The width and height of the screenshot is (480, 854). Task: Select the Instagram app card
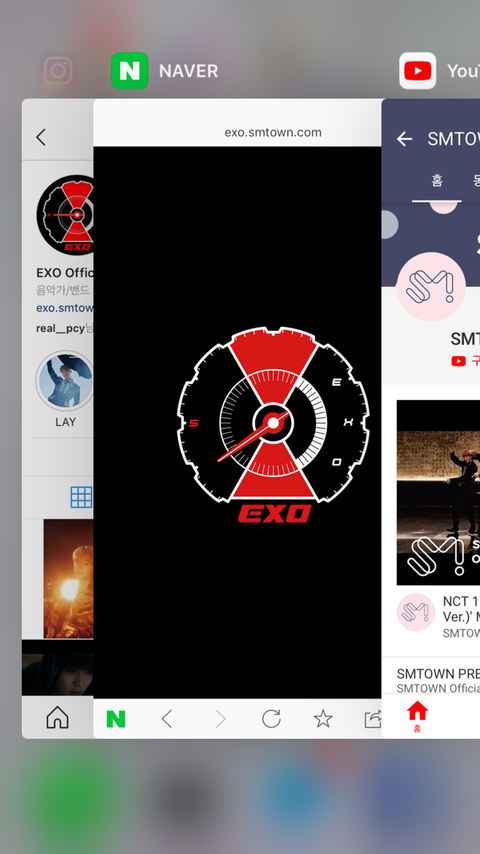pyautogui.click(x=58, y=418)
